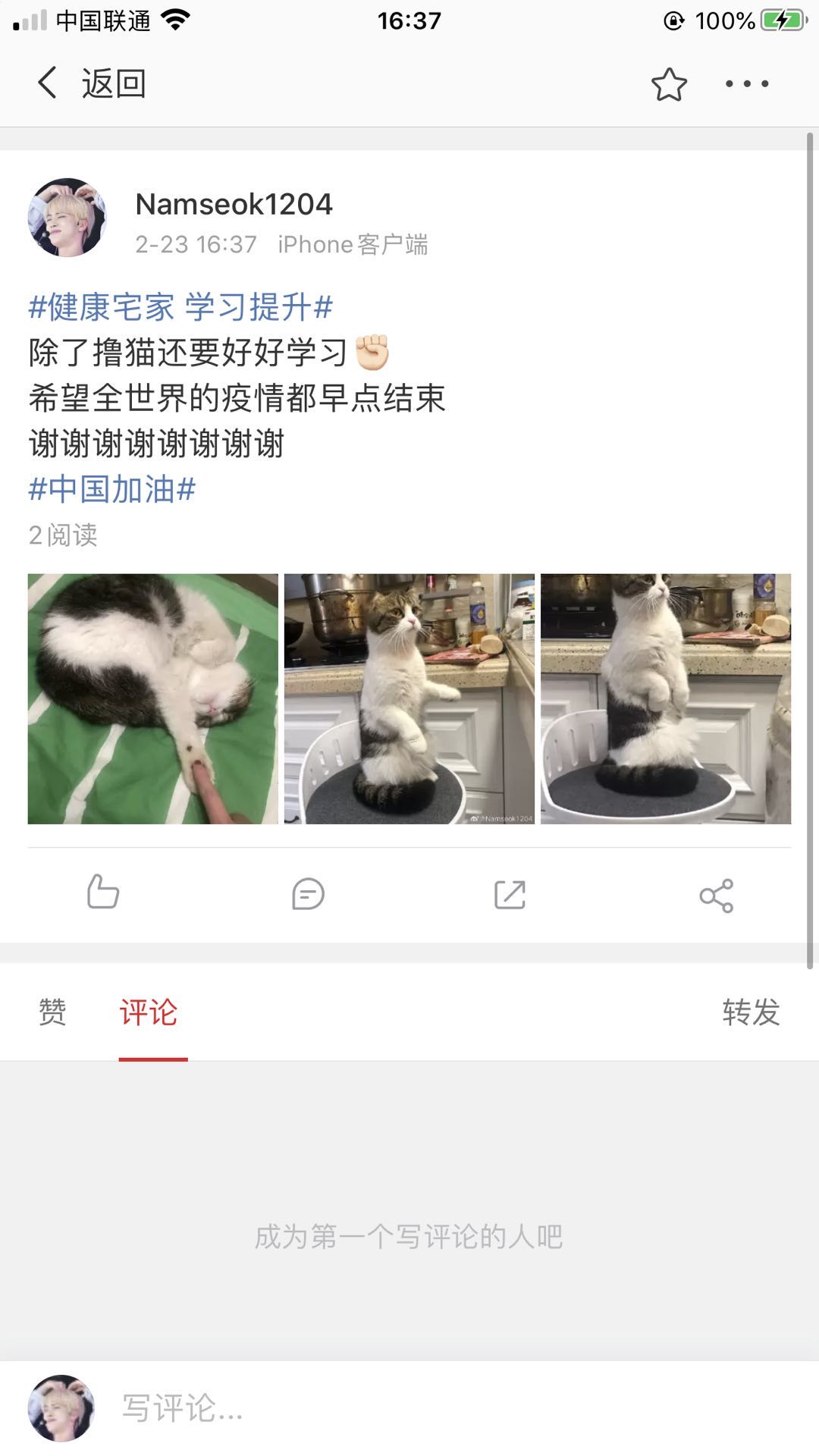The image size is (819, 1456).
Task: Switch to the 转发 tab
Action: click(751, 1012)
